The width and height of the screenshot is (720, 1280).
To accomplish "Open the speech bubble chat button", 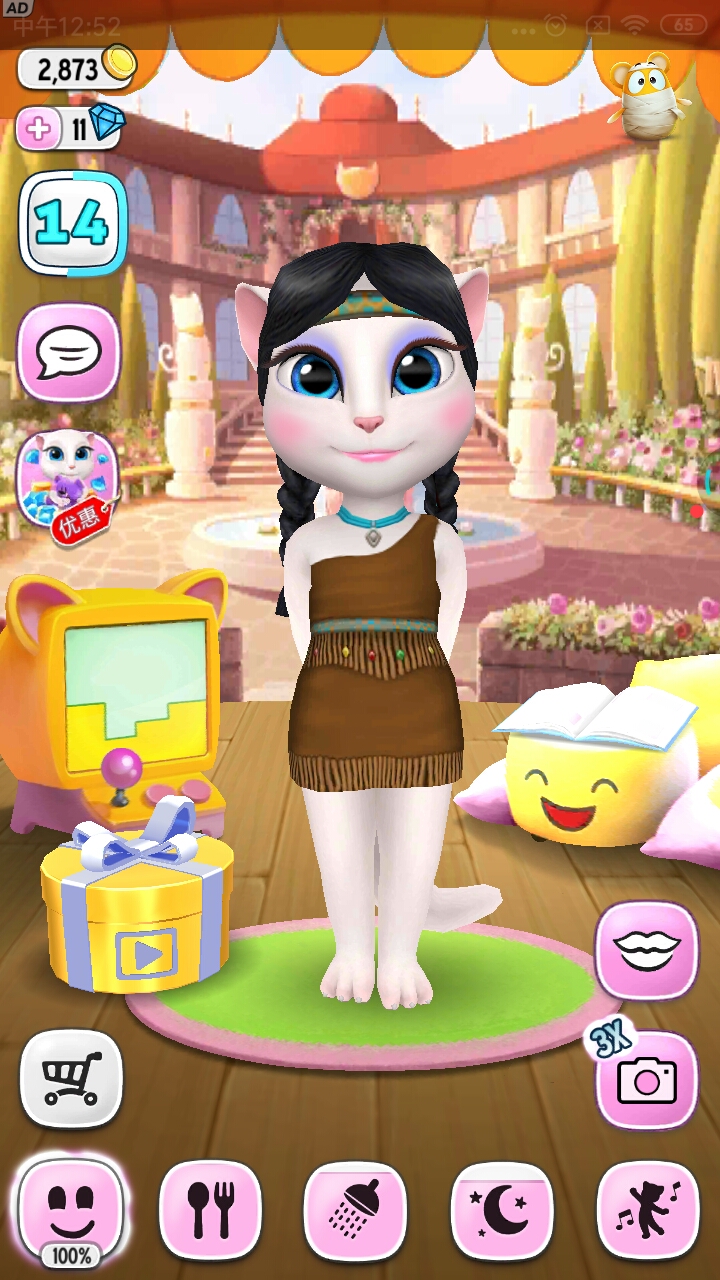I will coord(68,352).
